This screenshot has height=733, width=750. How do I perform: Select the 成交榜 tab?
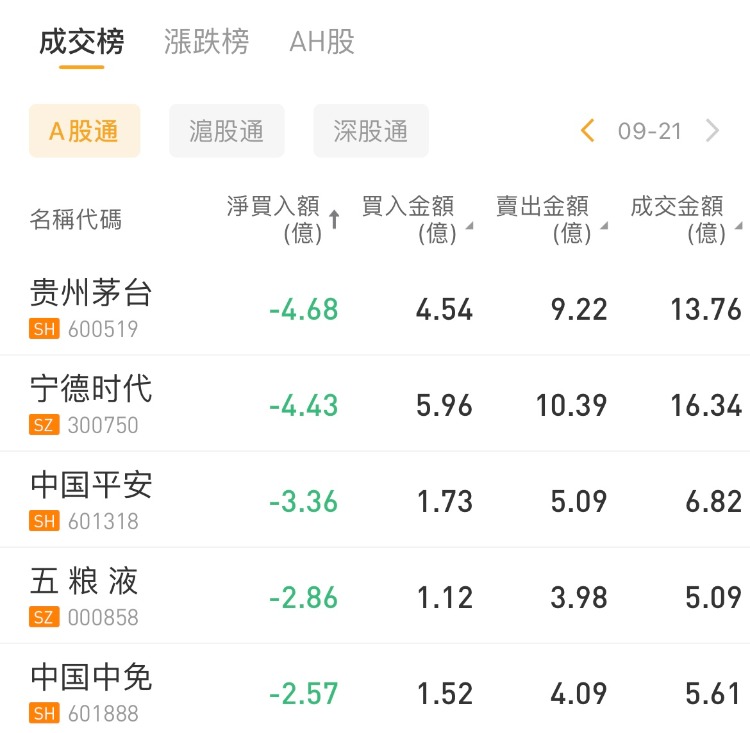pos(82,42)
